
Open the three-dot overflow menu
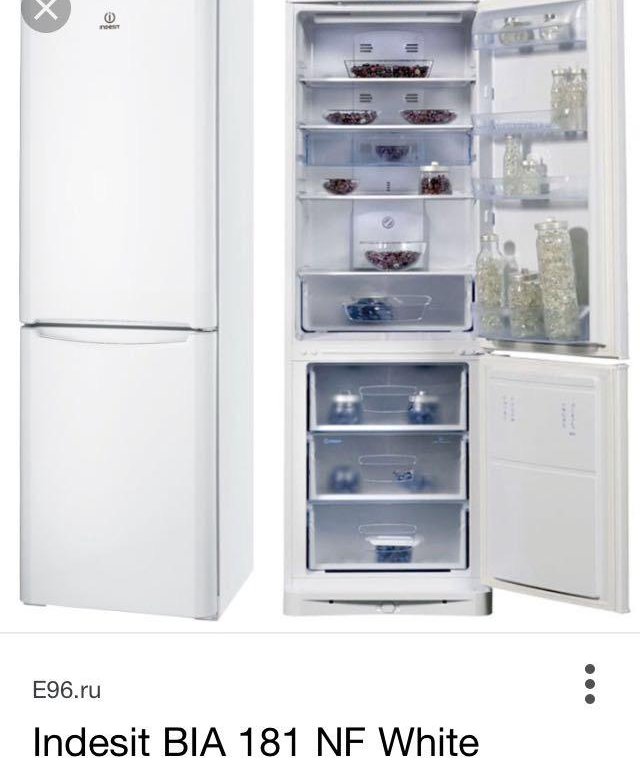tap(590, 684)
